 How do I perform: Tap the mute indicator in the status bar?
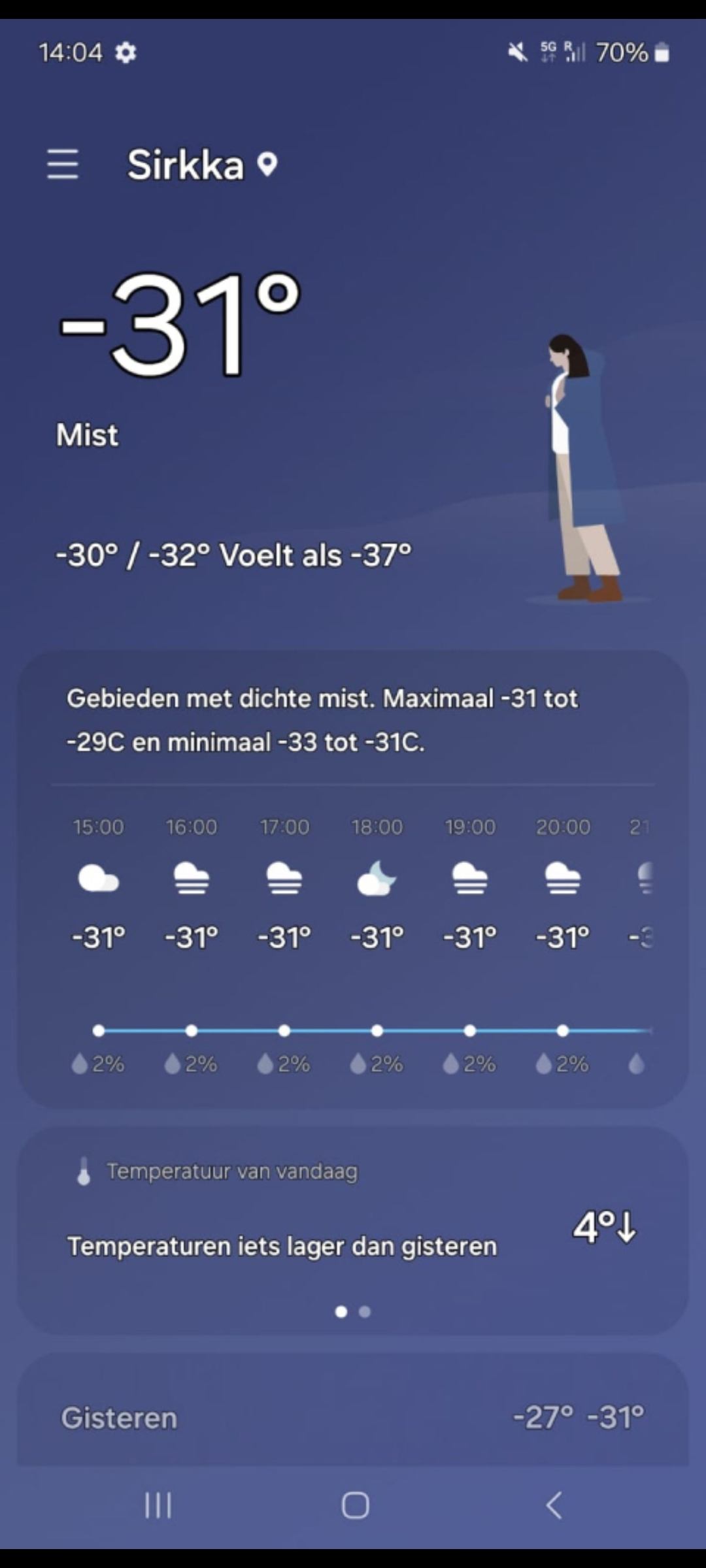[516, 52]
